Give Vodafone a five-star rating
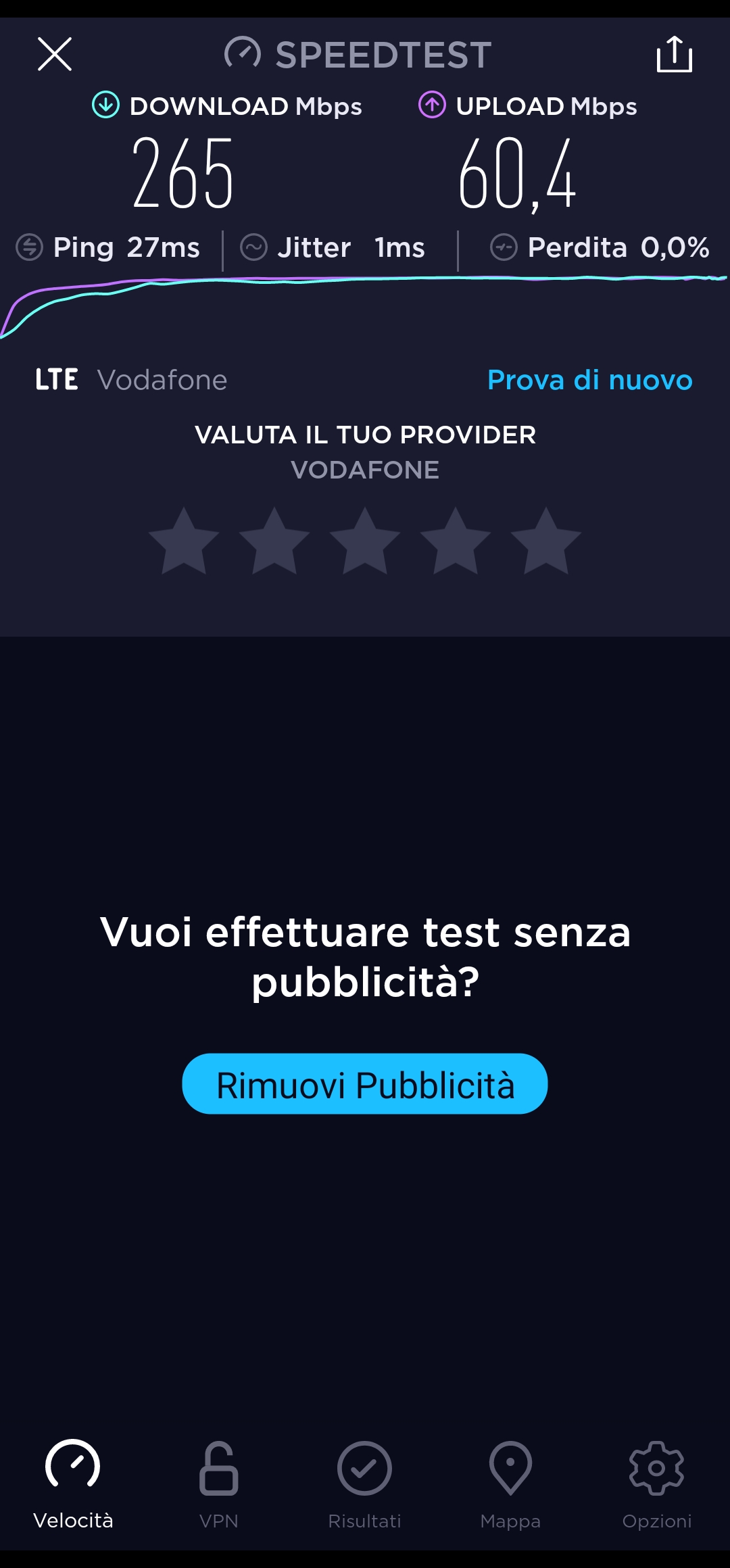 [546, 541]
